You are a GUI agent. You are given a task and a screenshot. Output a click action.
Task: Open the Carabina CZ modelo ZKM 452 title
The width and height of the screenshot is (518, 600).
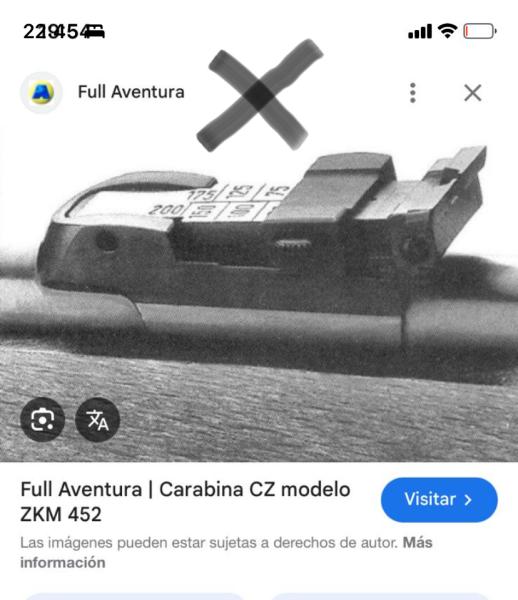point(185,501)
